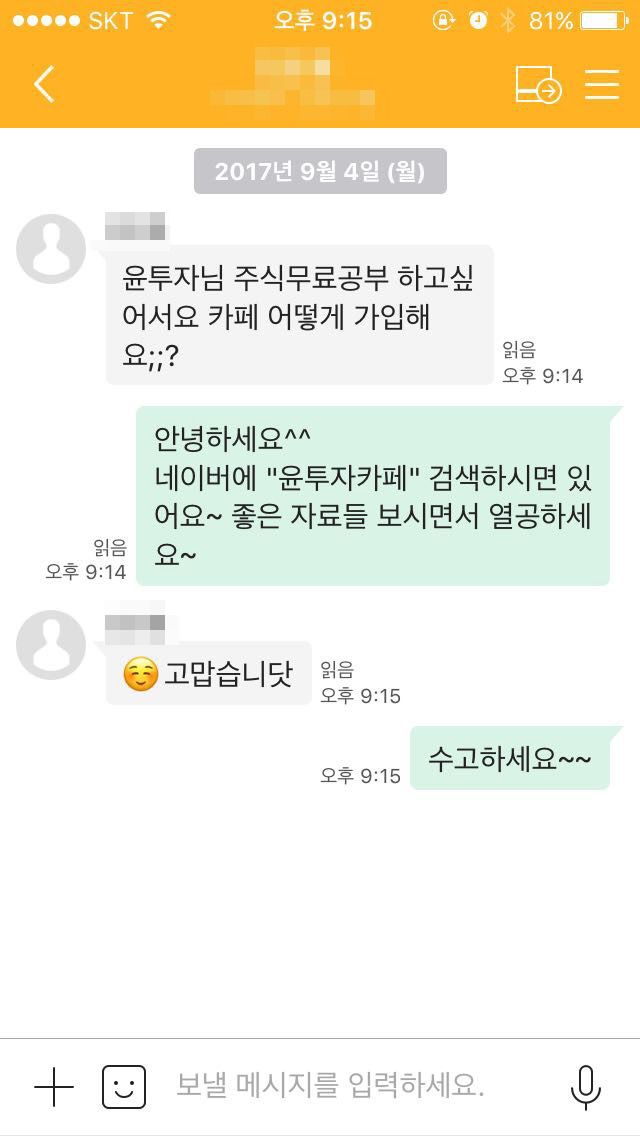
Task: Tap the screen-export icon in header
Action: pos(539,85)
